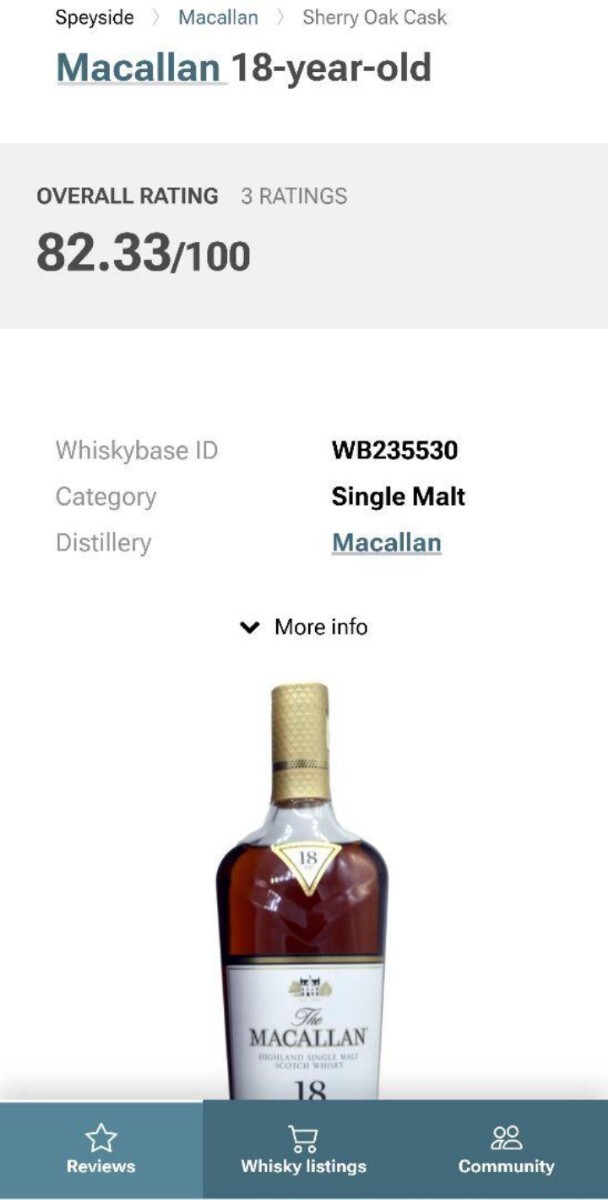Image resolution: width=608 pixels, height=1200 pixels.
Task: Open the Whisky listings tab
Action: [304, 1149]
